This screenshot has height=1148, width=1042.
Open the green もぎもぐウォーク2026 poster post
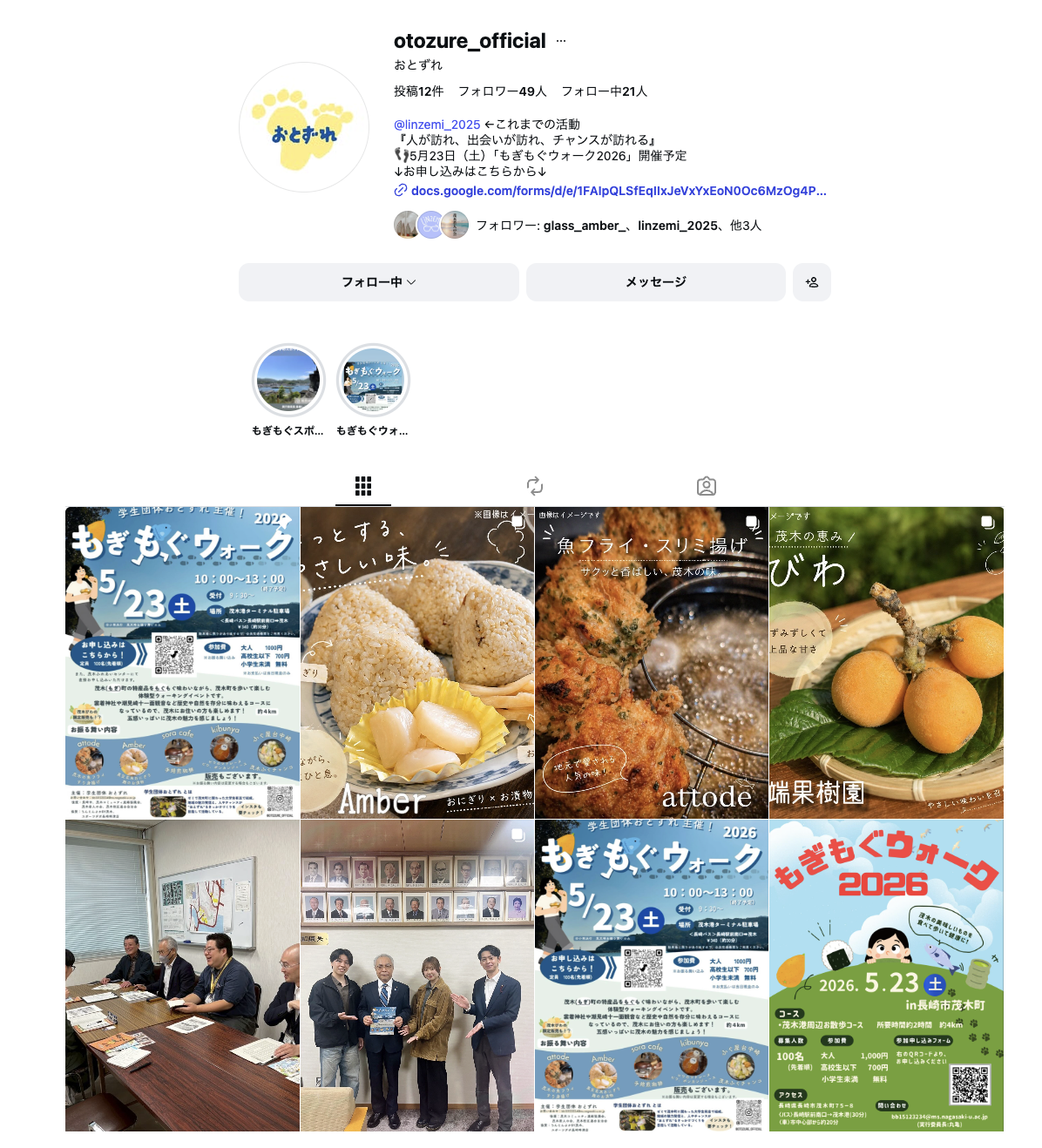(886, 976)
